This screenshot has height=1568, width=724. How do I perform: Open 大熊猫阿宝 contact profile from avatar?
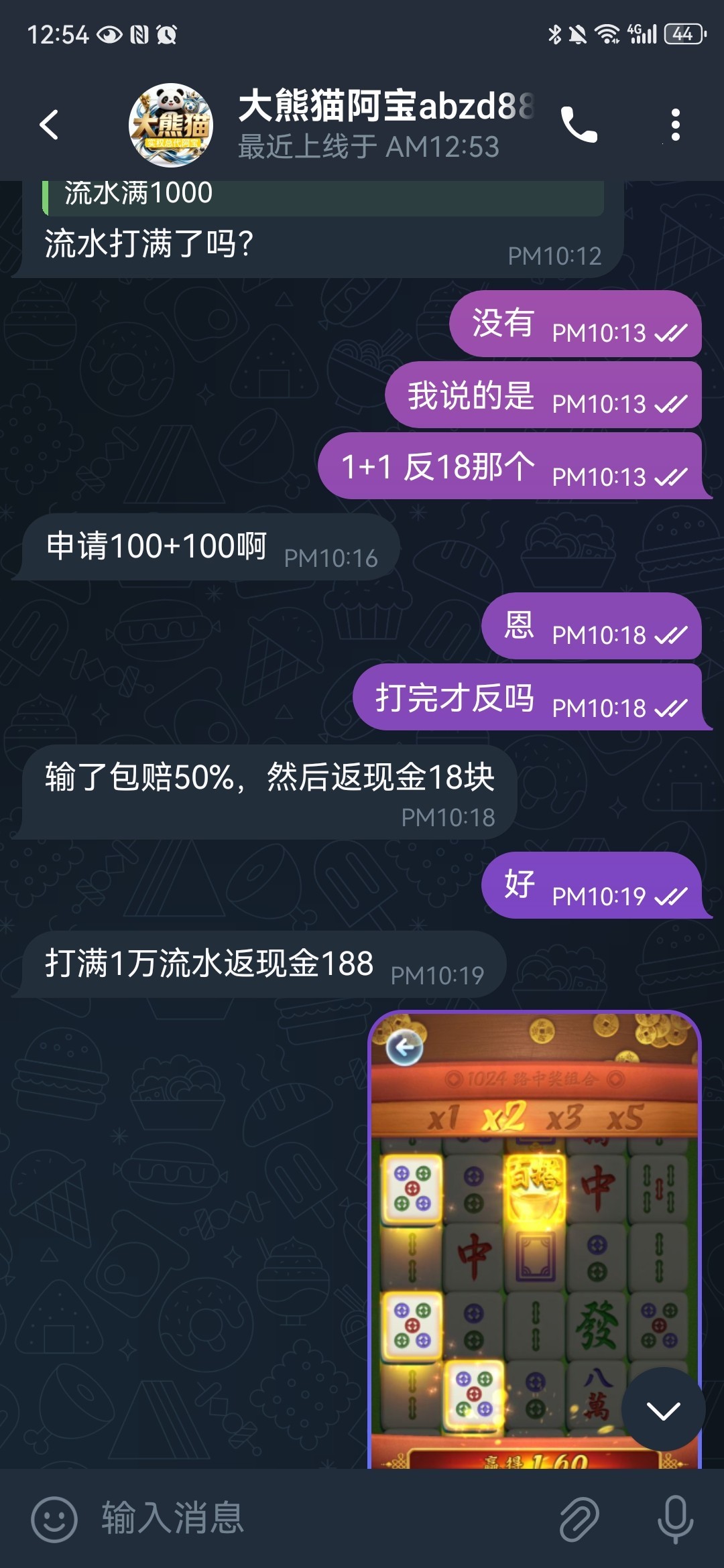(171, 125)
